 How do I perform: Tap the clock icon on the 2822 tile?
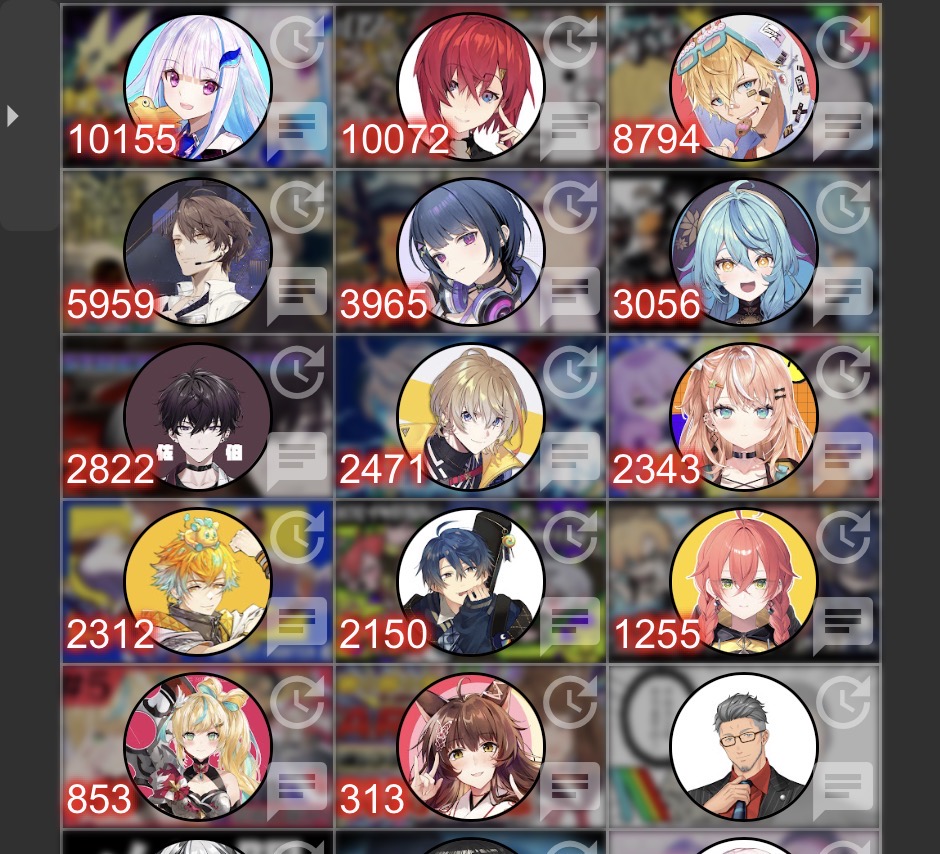point(297,372)
